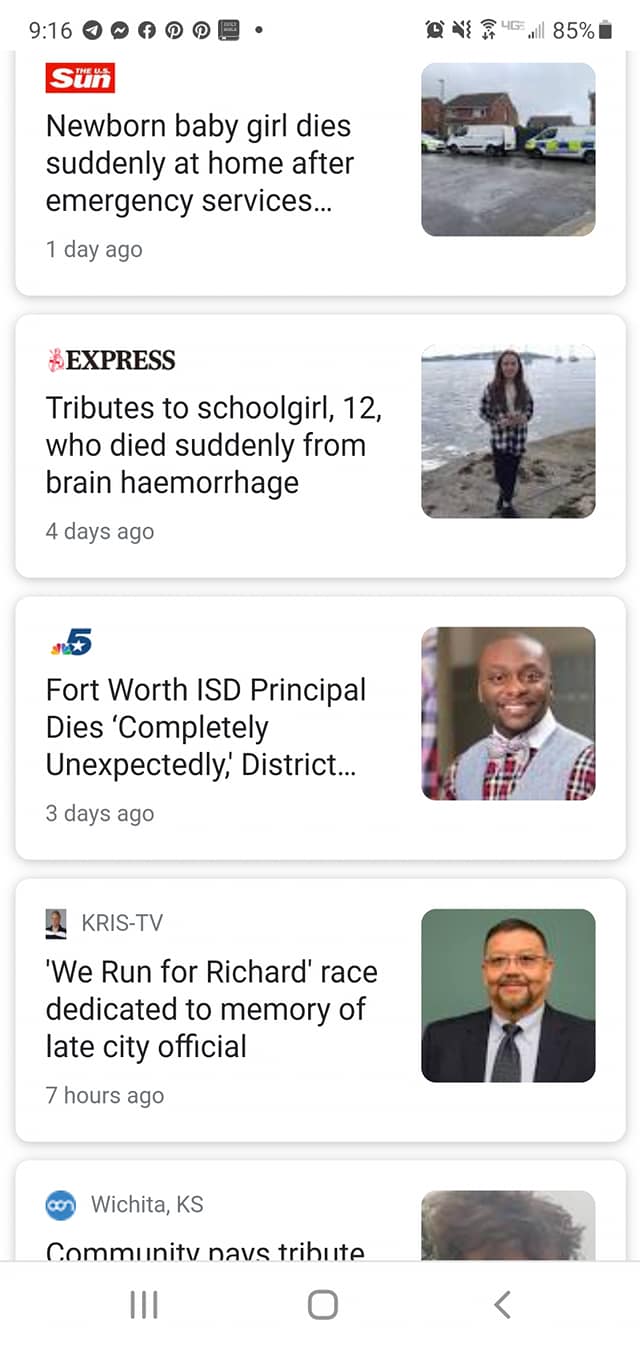
Task: Show recent apps
Action: point(144,1305)
